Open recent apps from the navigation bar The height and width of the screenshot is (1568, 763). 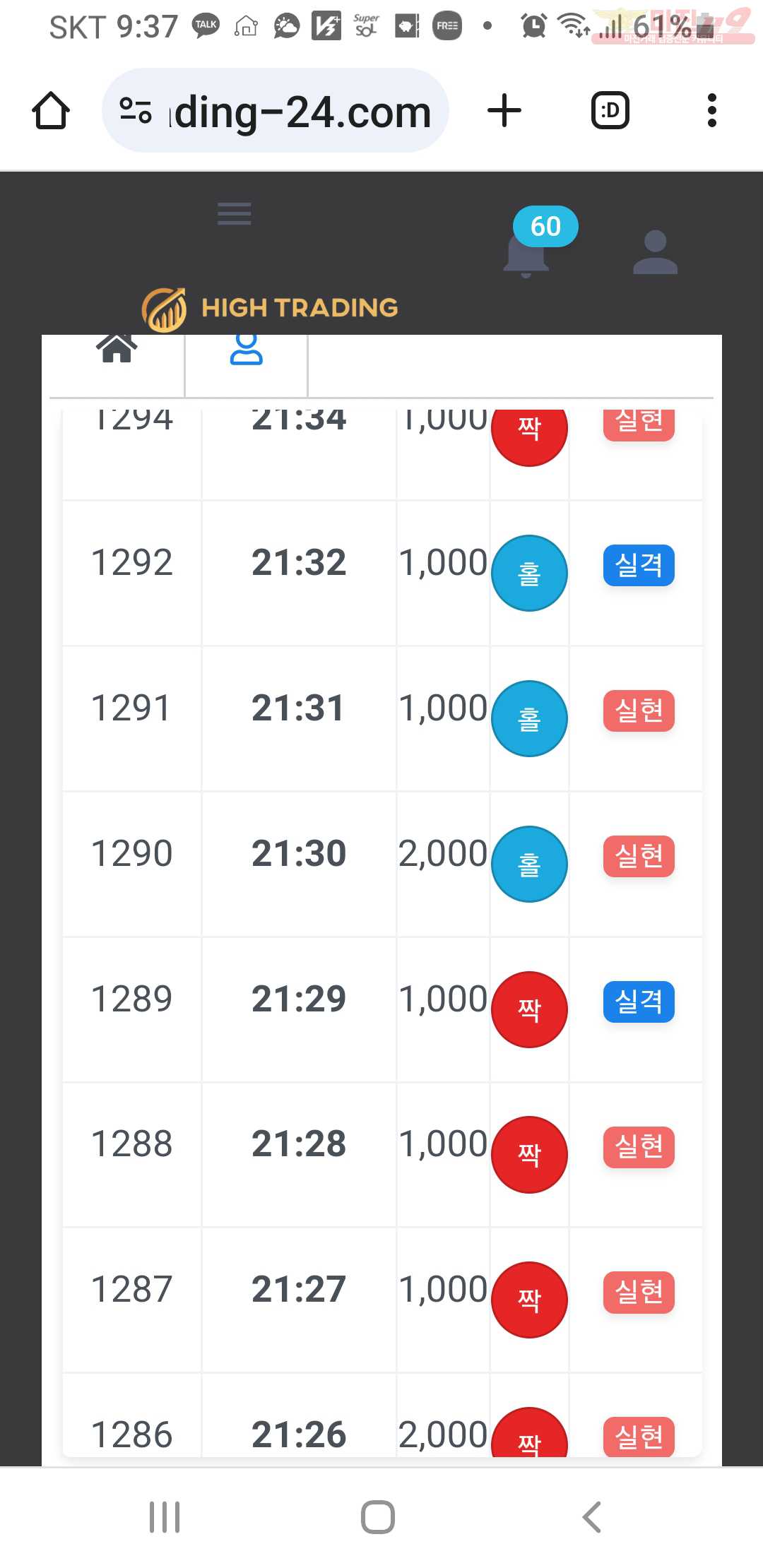165,1516
